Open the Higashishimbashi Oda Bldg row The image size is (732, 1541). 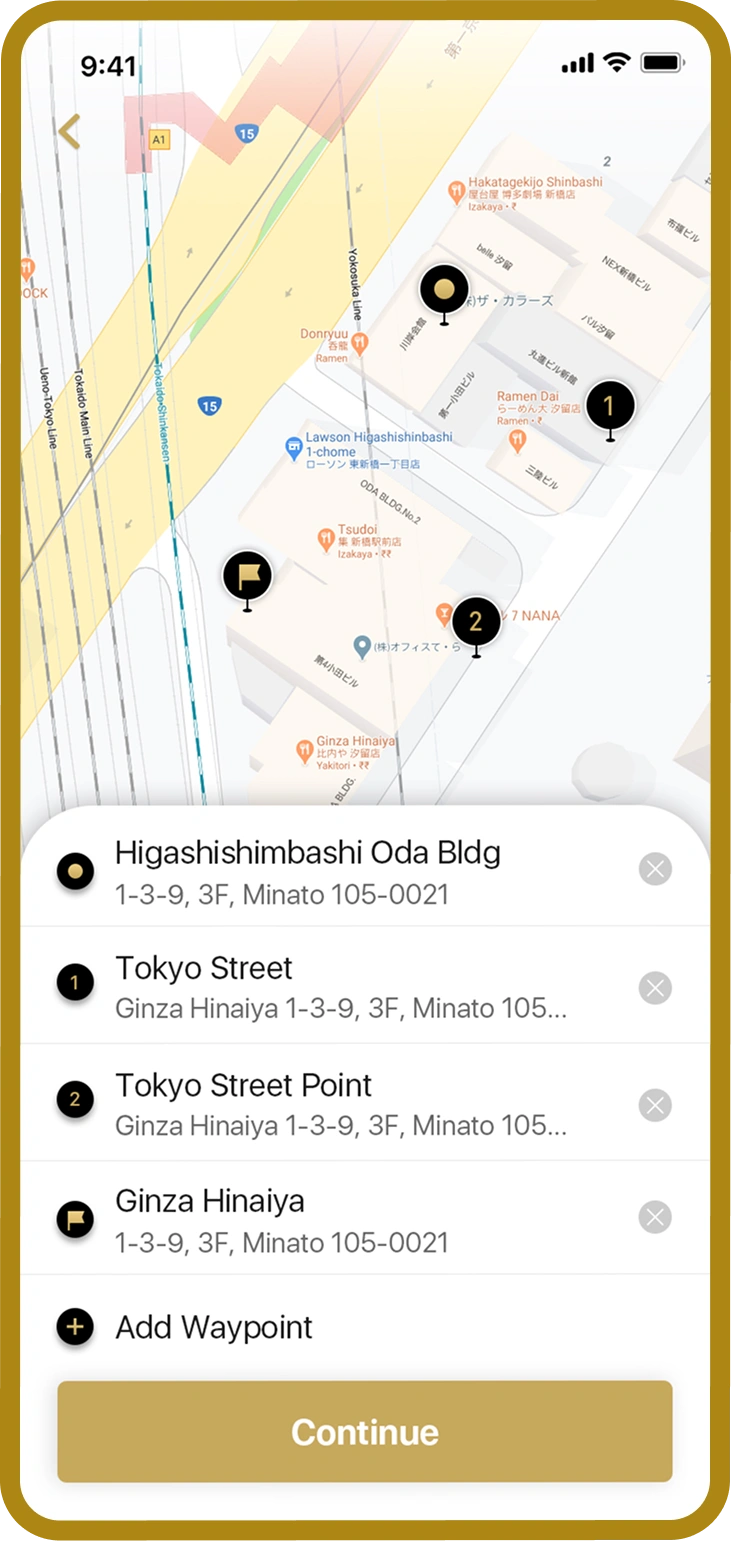pyautogui.click(x=365, y=871)
